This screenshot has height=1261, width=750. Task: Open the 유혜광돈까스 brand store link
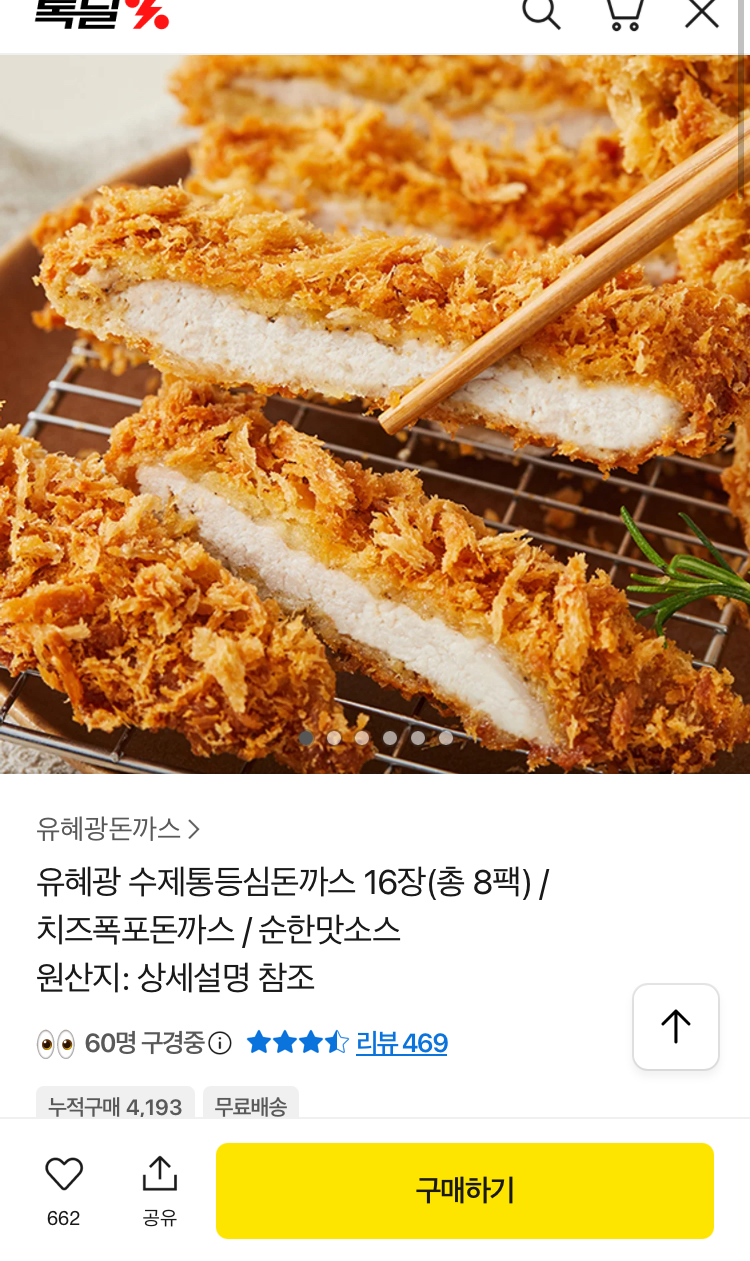coord(118,828)
